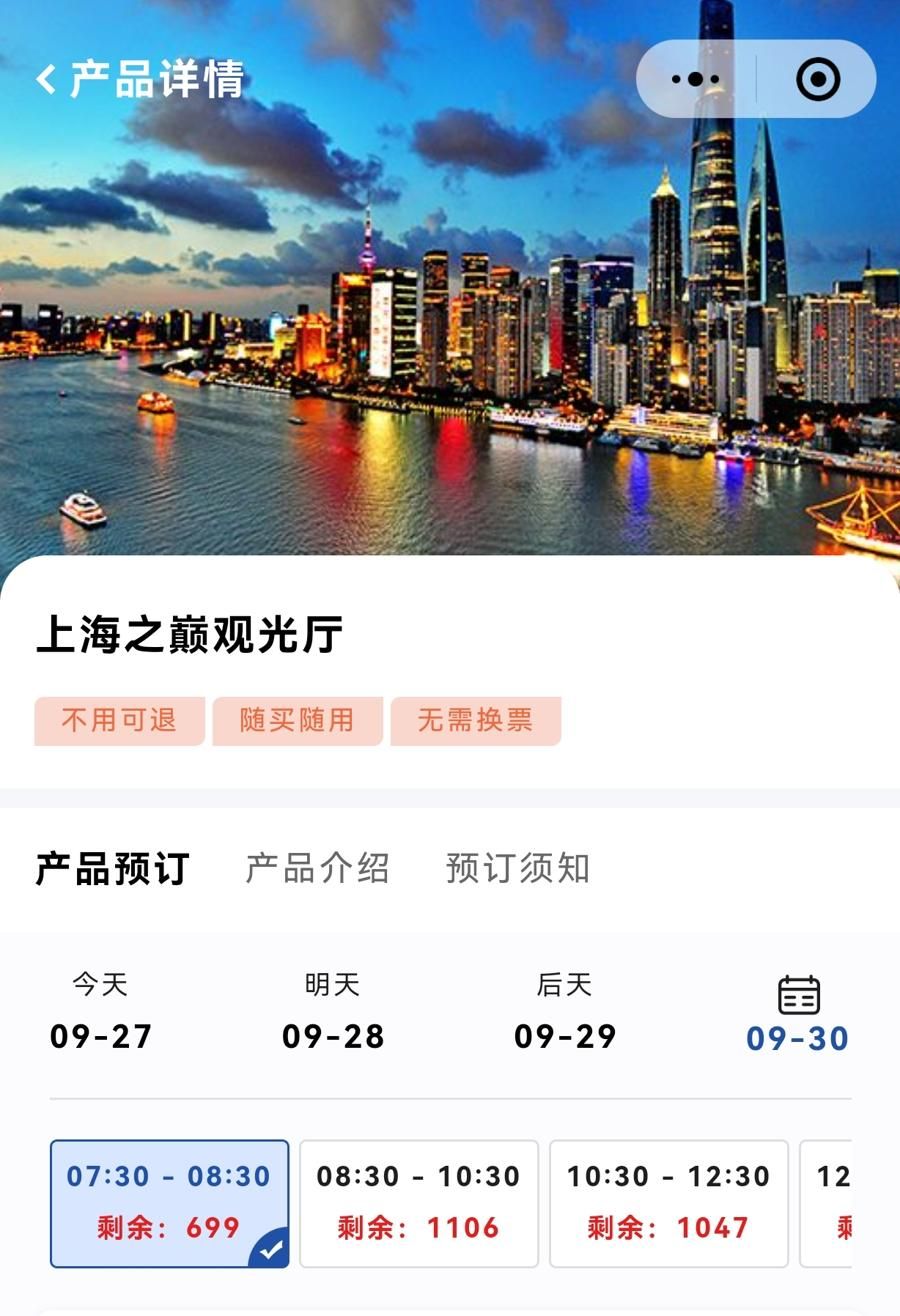Go back from 产品详情 page

(x=46, y=80)
